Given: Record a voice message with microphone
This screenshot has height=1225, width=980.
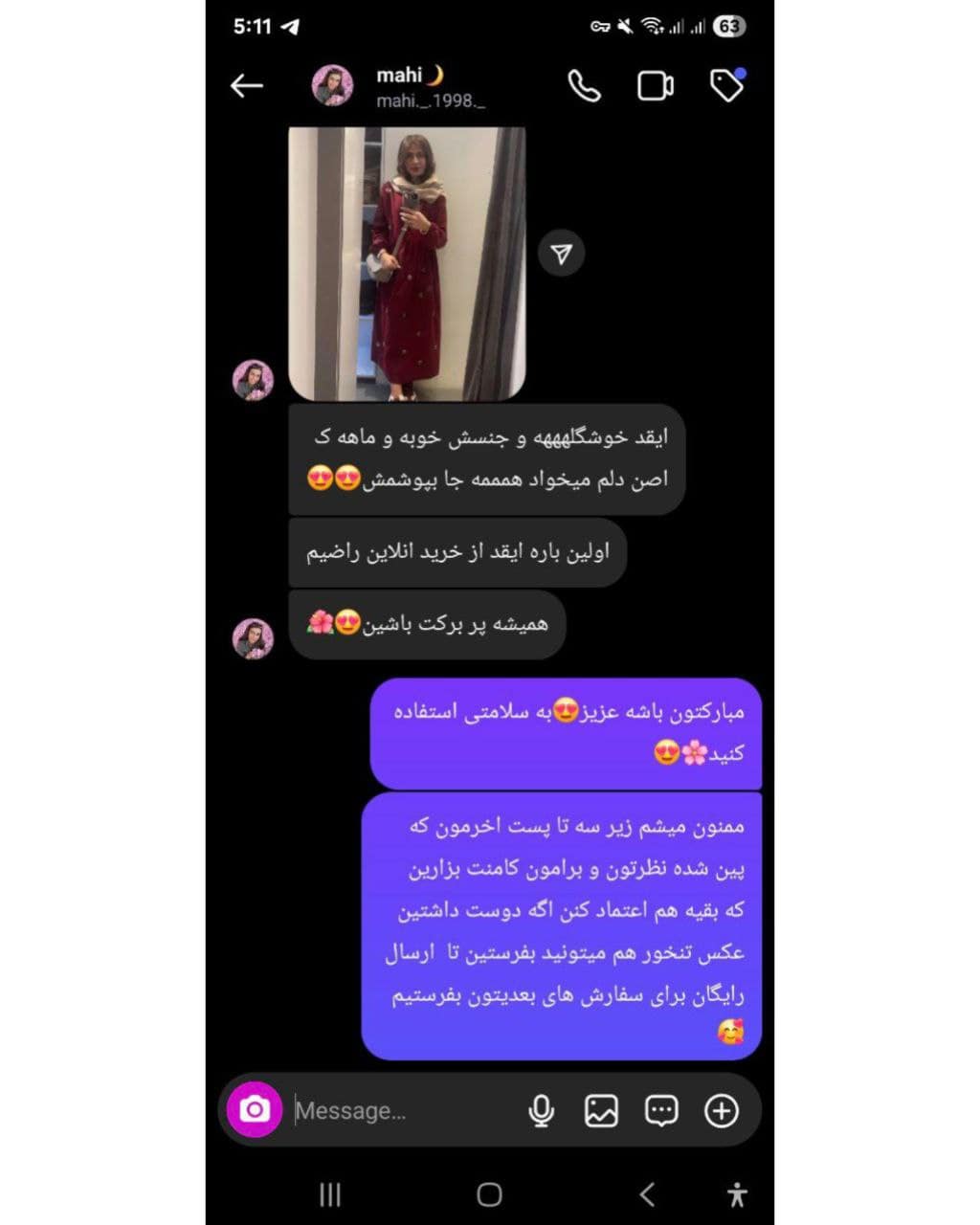Looking at the screenshot, I should click(x=542, y=1111).
